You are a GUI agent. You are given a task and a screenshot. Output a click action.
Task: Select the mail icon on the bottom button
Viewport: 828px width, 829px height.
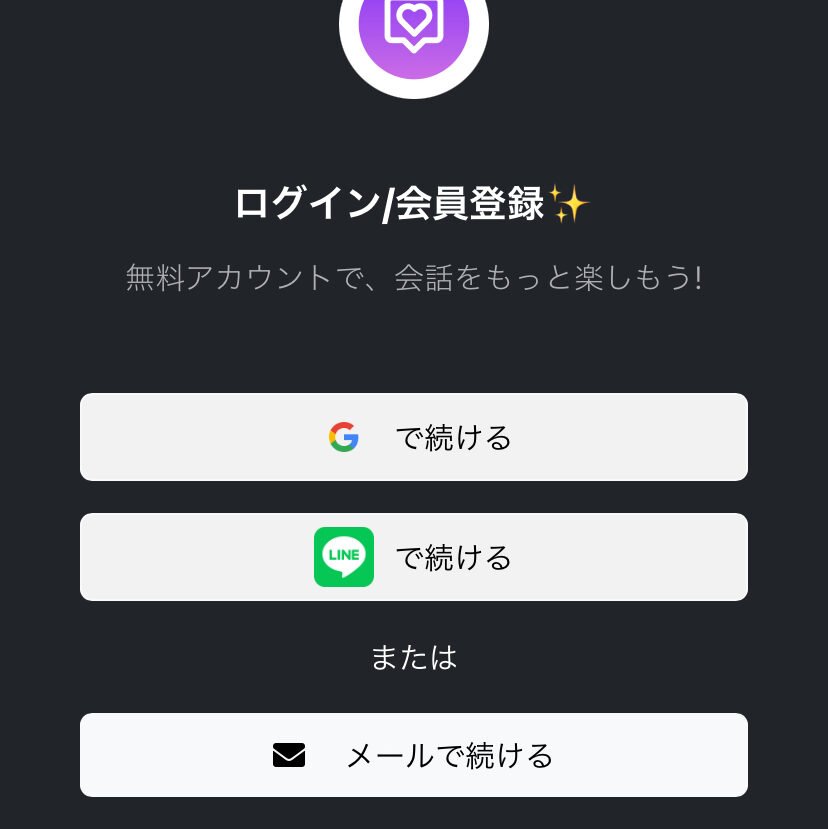(x=289, y=755)
